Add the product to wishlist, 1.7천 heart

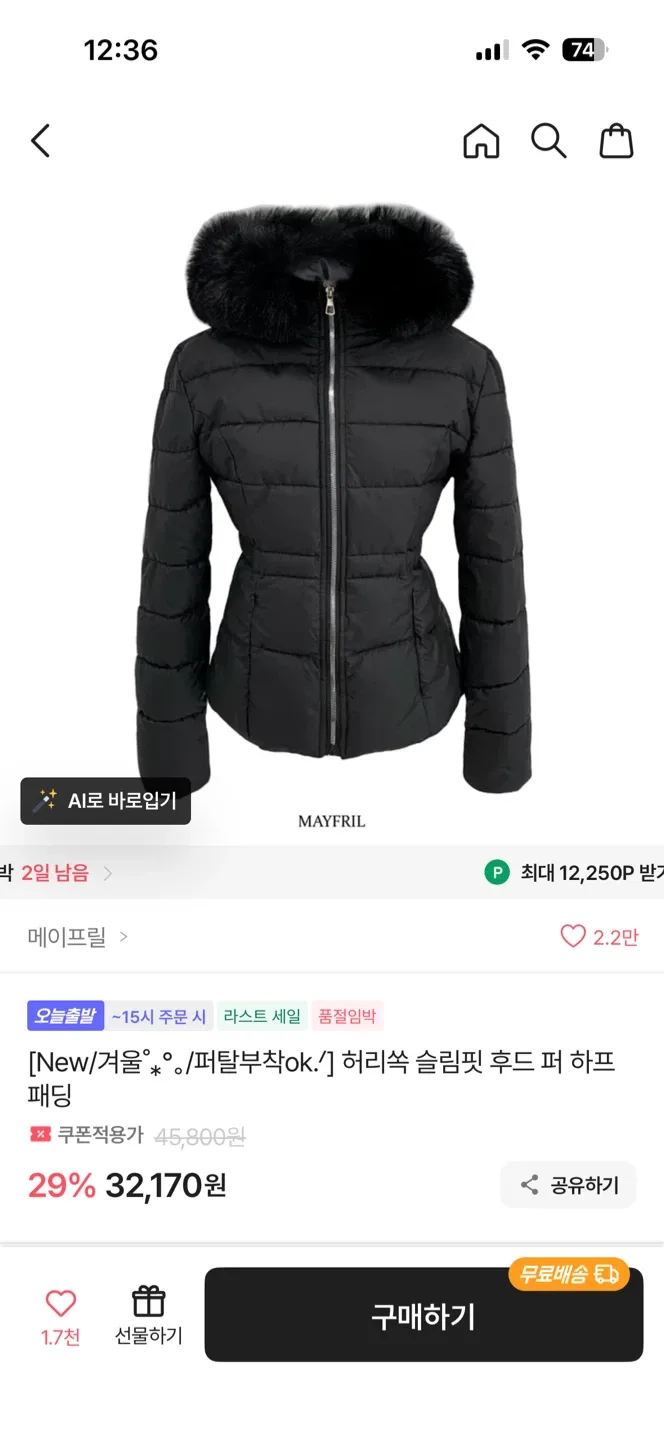coord(61,1316)
